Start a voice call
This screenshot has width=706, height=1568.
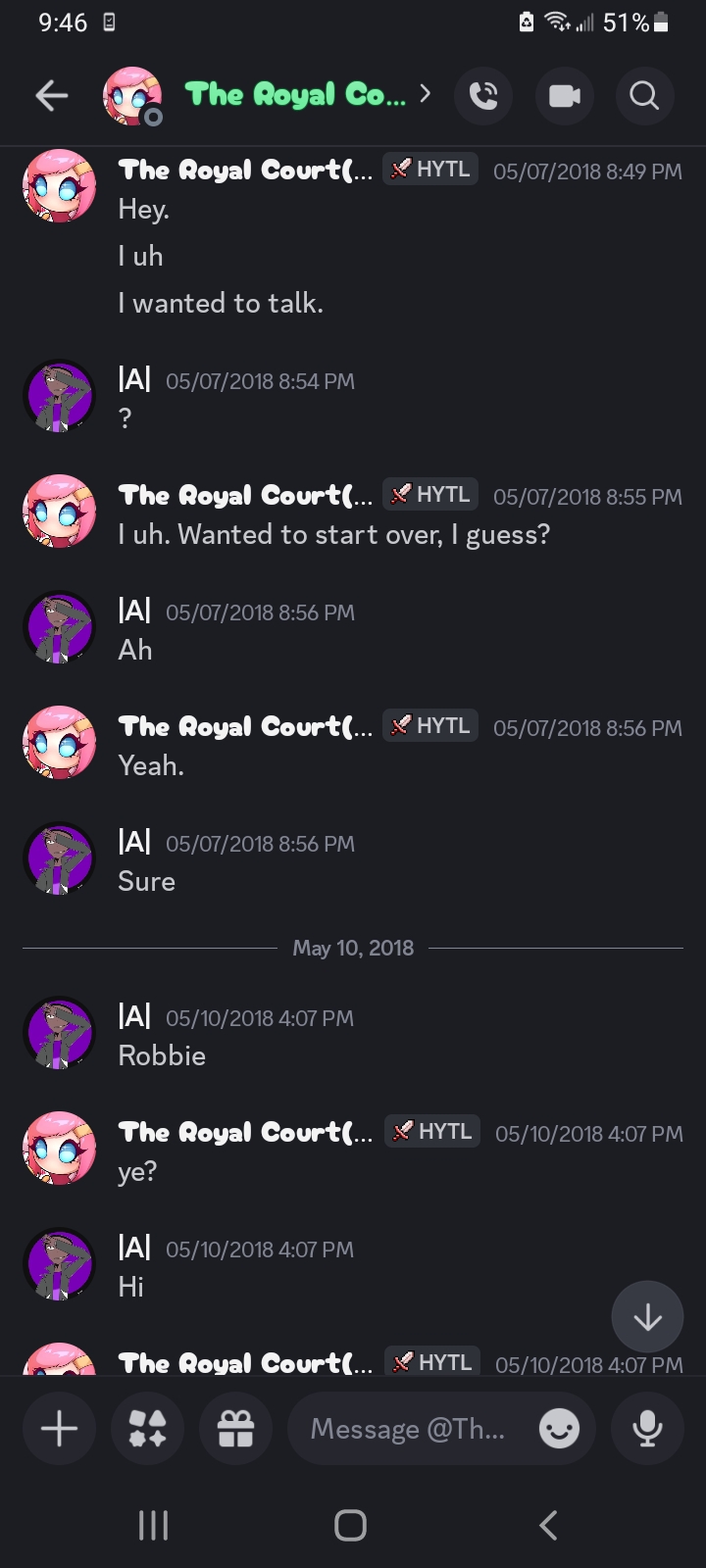483,95
